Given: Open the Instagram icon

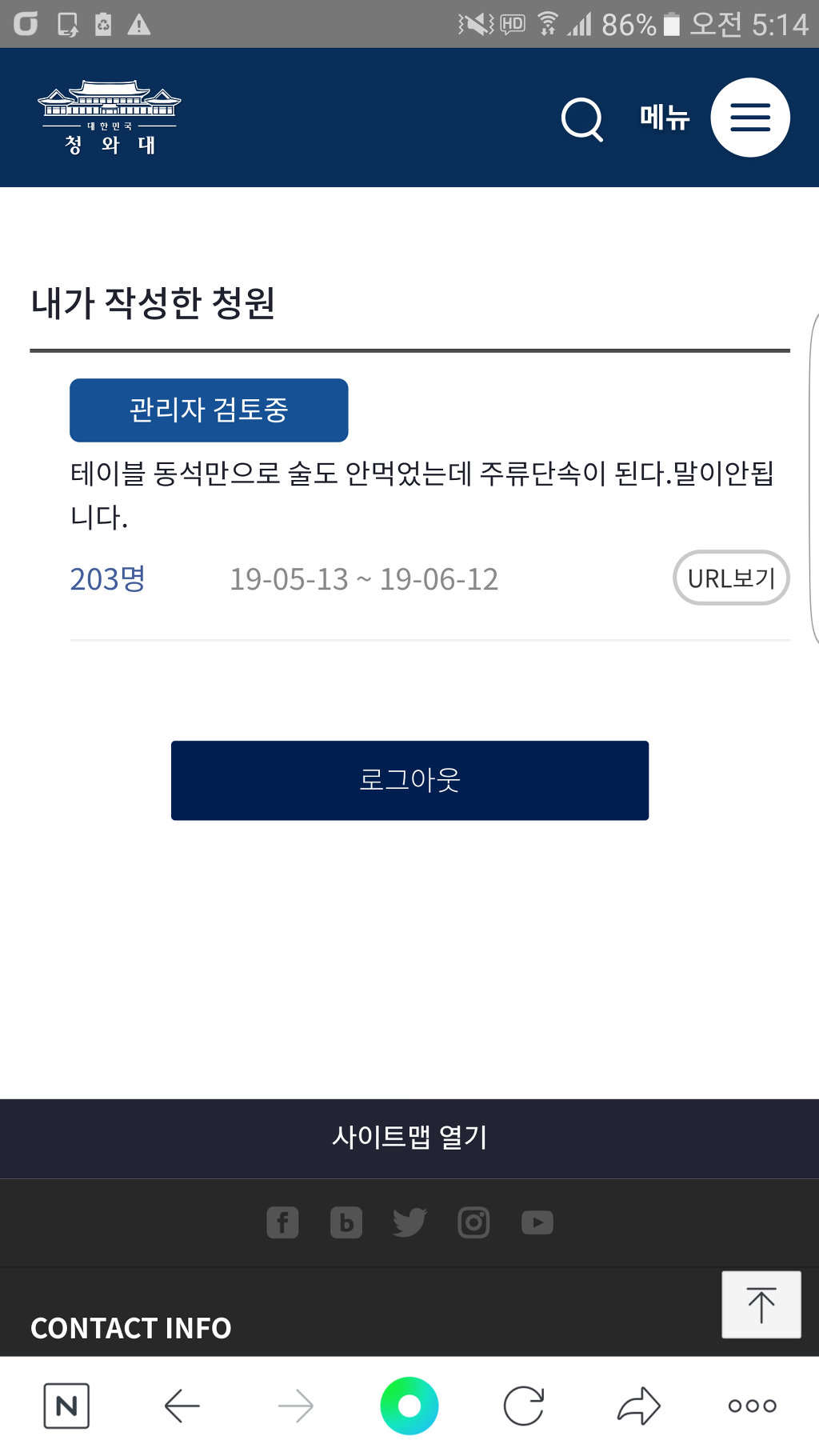Looking at the screenshot, I should click(473, 1222).
